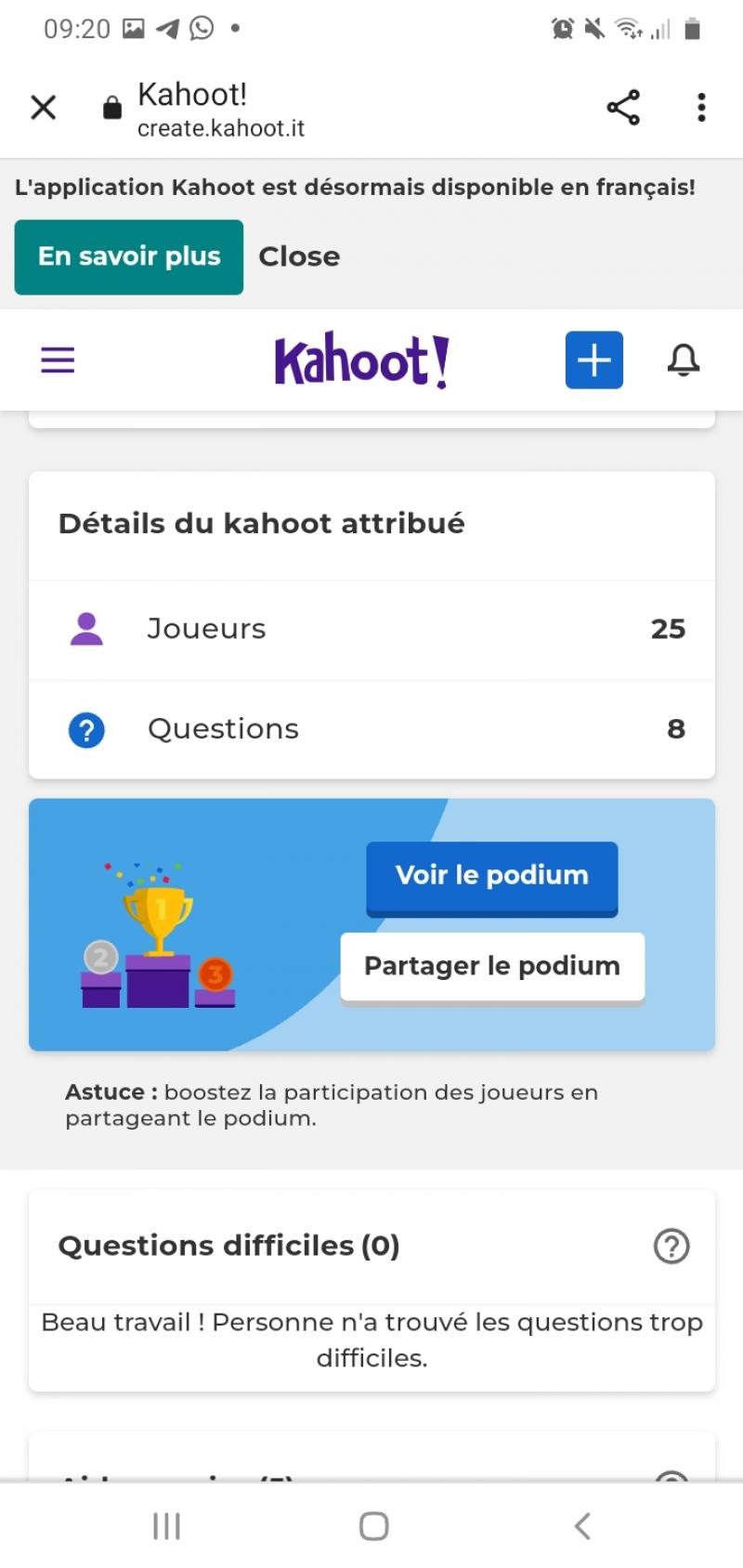Share the Kahoot page link

(x=623, y=108)
